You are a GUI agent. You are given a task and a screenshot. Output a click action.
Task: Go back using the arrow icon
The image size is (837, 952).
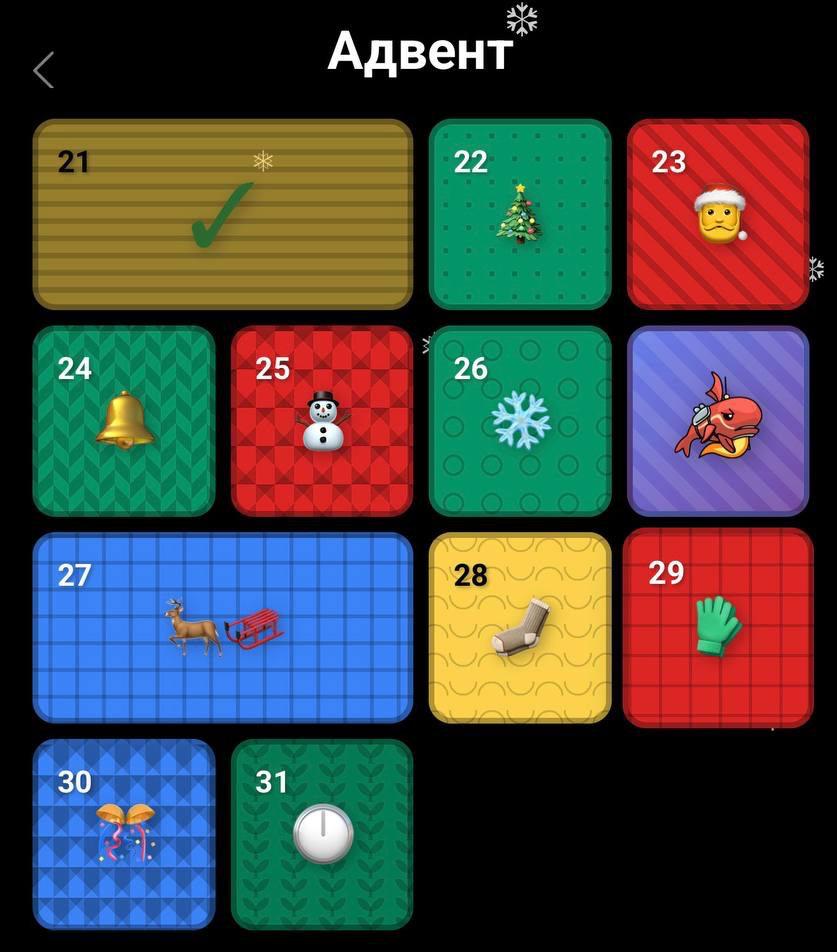pos(43,70)
